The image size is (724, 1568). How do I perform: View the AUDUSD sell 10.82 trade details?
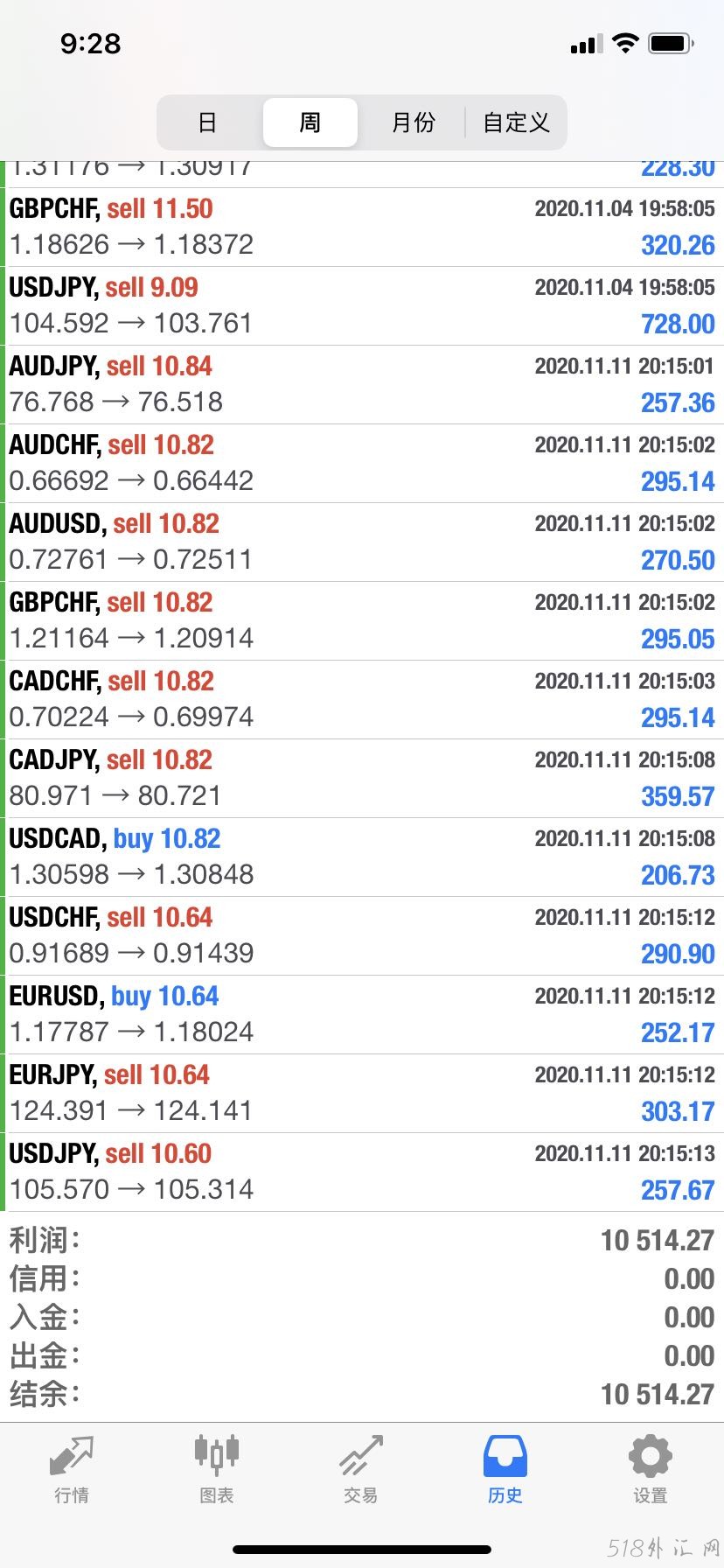tap(362, 542)
